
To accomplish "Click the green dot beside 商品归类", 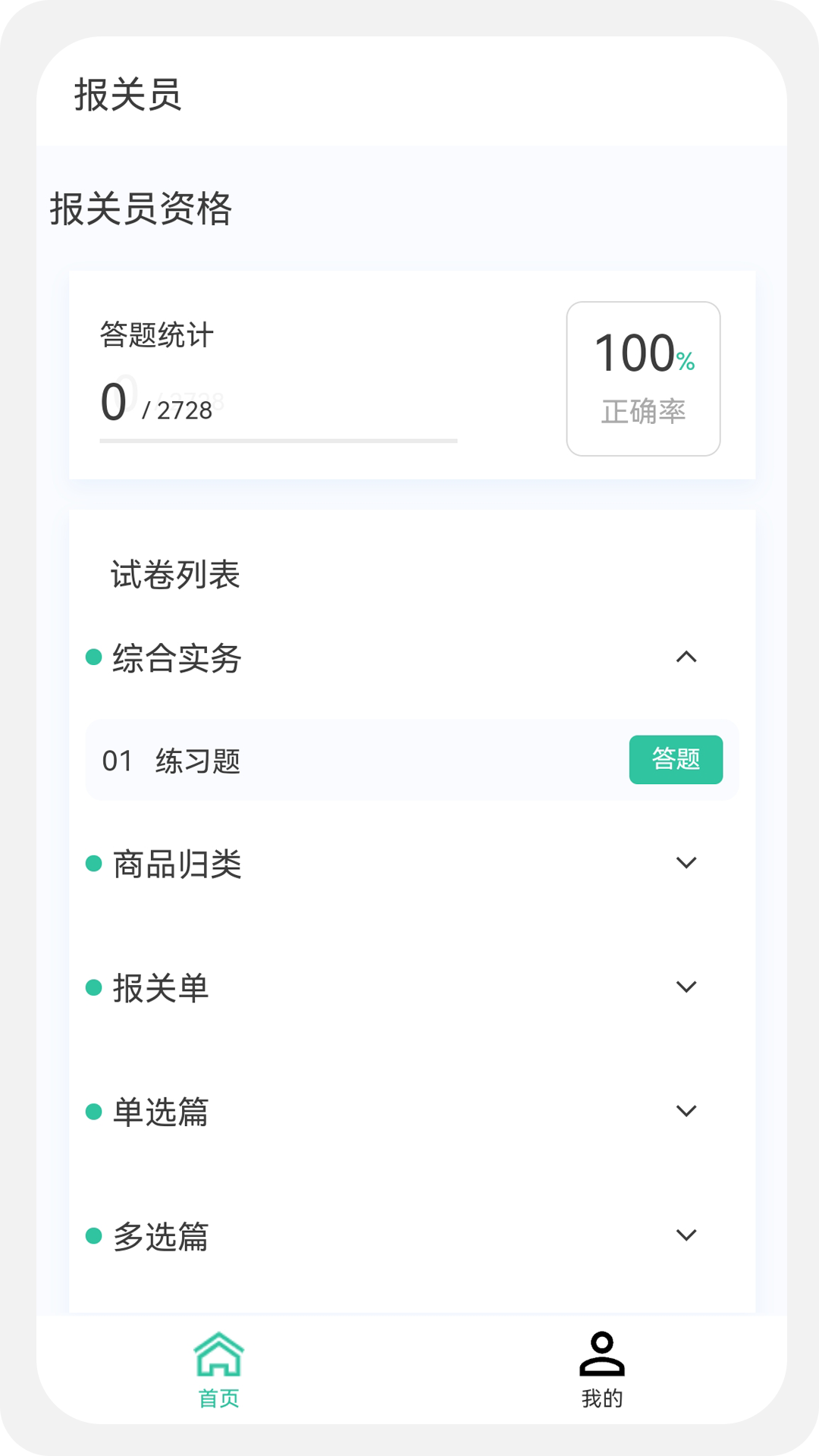I will 93,863.
